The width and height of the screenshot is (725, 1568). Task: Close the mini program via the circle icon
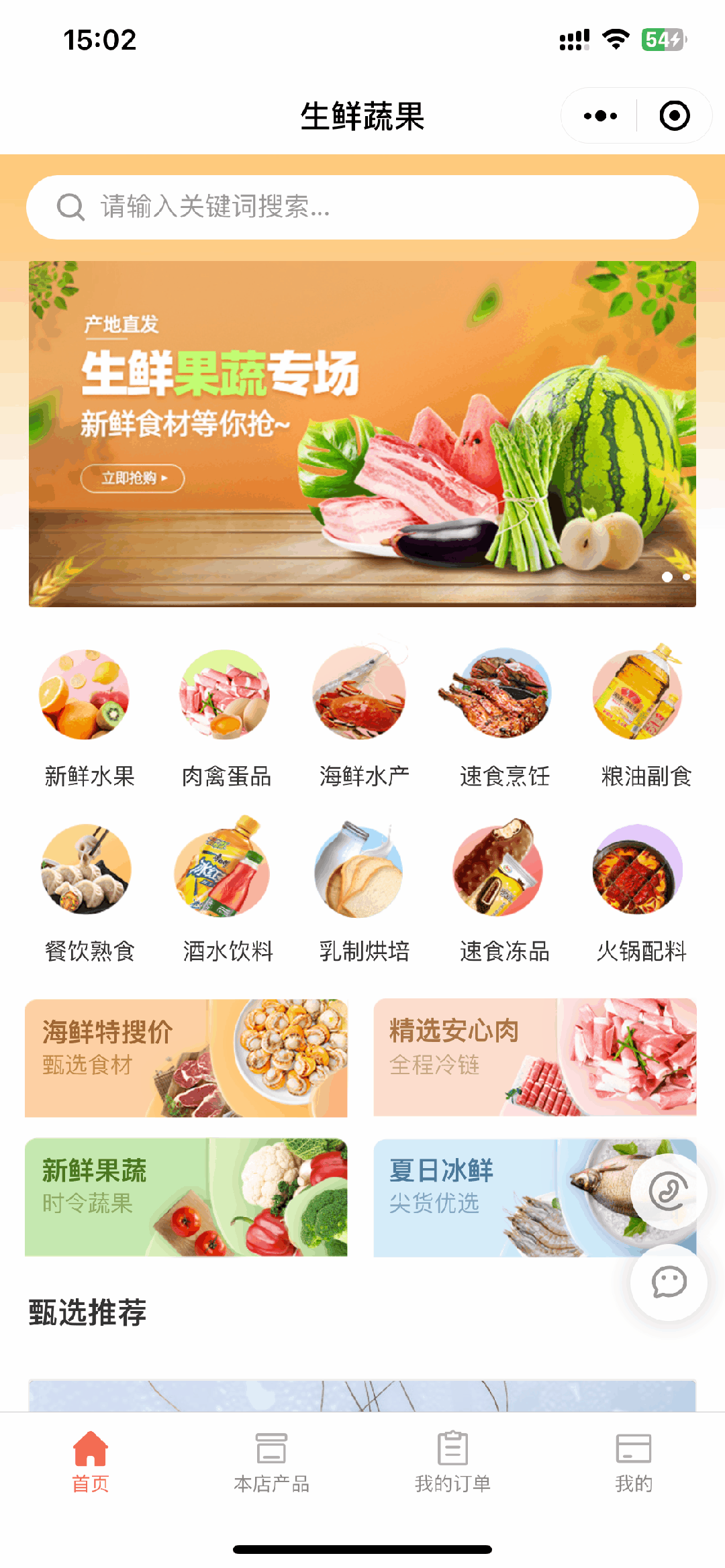pyautogui.click(x=674, y=116)
